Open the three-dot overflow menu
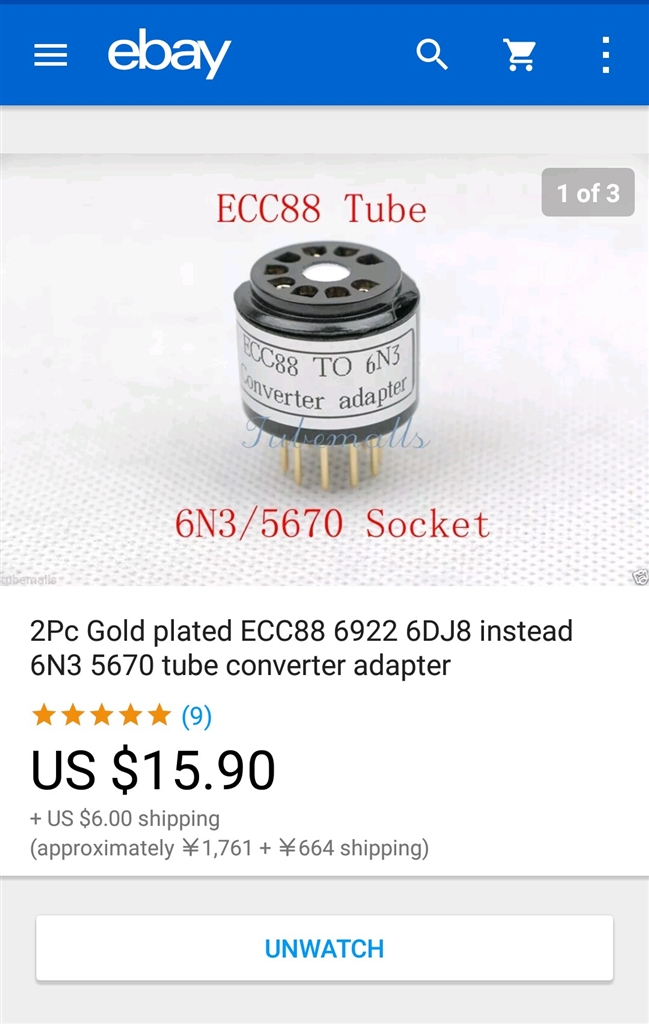 [605, 56]
